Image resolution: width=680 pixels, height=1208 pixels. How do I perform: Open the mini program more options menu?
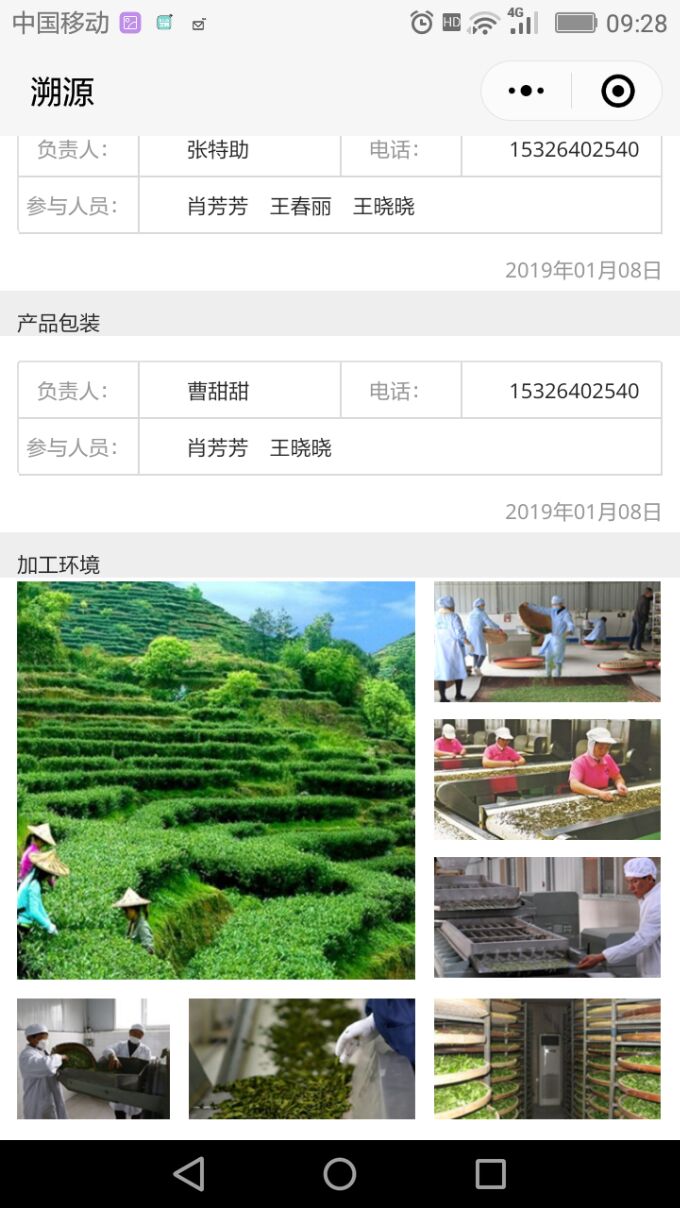(526, 91)
